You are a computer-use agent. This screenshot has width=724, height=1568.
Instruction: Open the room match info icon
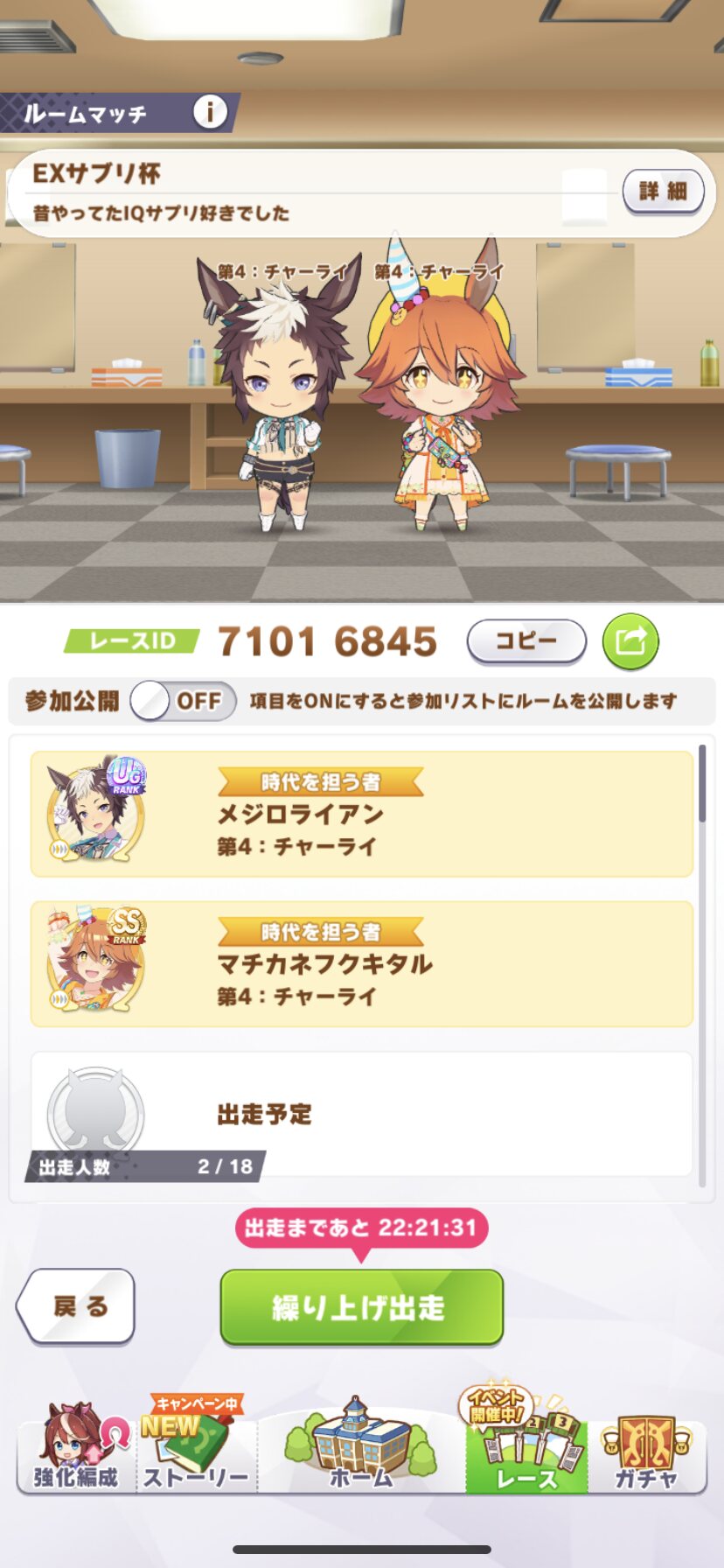coord(210,112)
